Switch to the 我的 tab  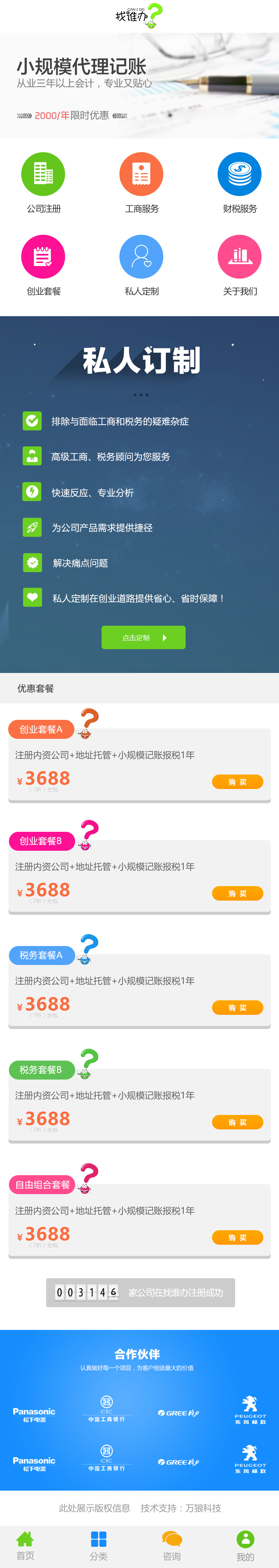tap(245, 1545)
